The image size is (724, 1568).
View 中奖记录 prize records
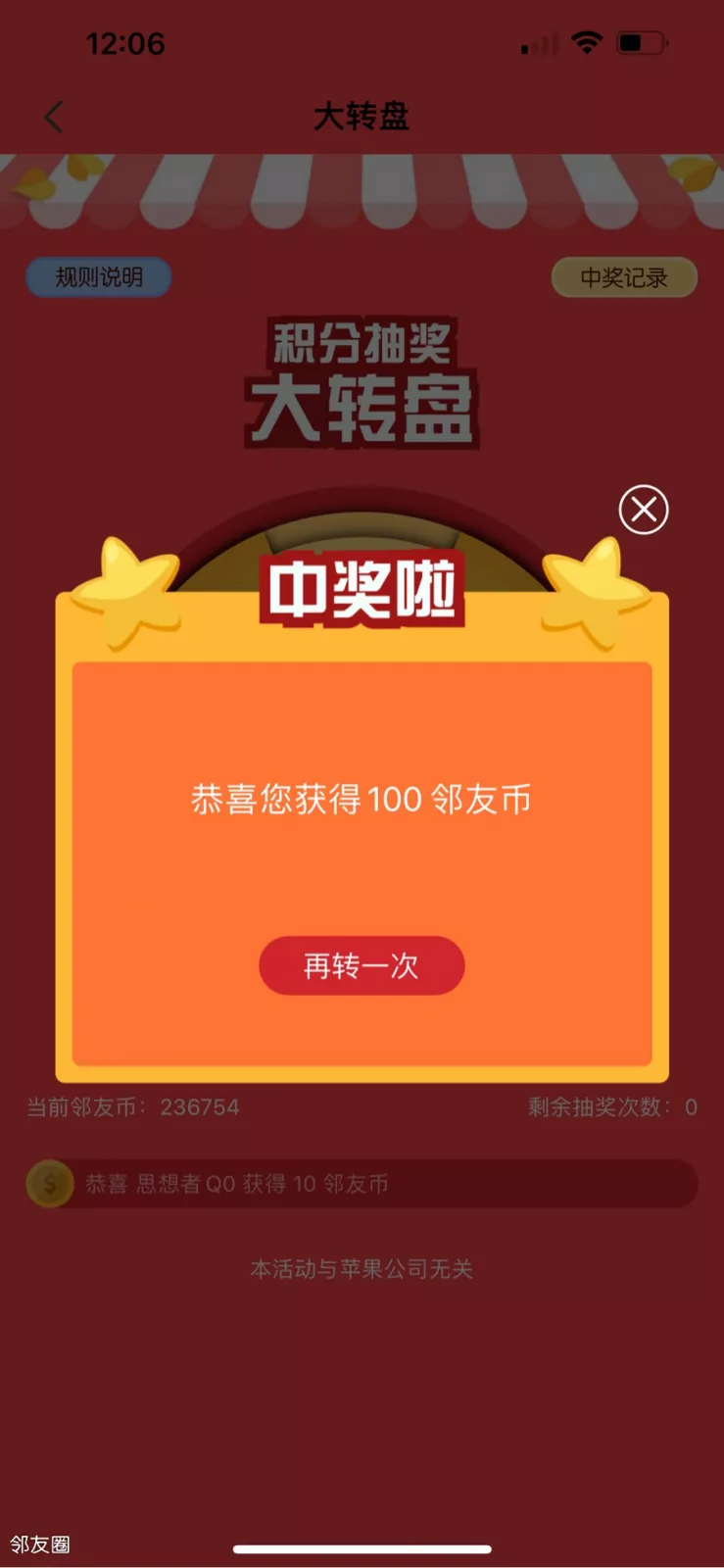pyautogui.click(x=624, y=277)
